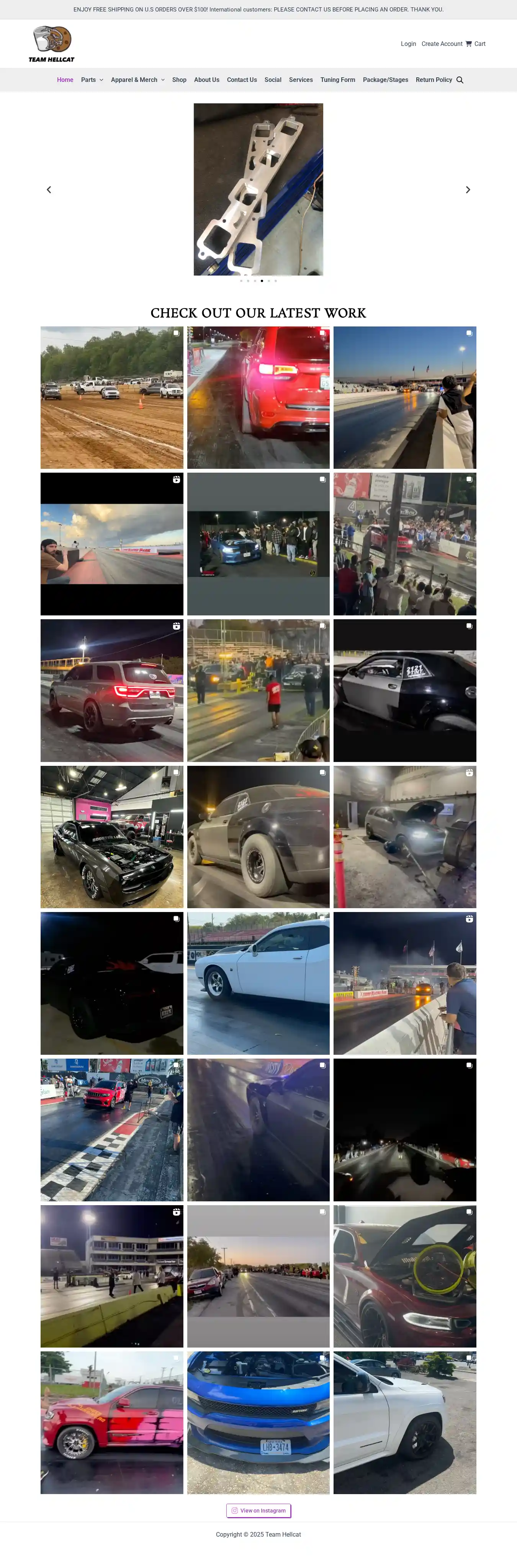
Task: Open Create Account page
Action: coord(442,44)
